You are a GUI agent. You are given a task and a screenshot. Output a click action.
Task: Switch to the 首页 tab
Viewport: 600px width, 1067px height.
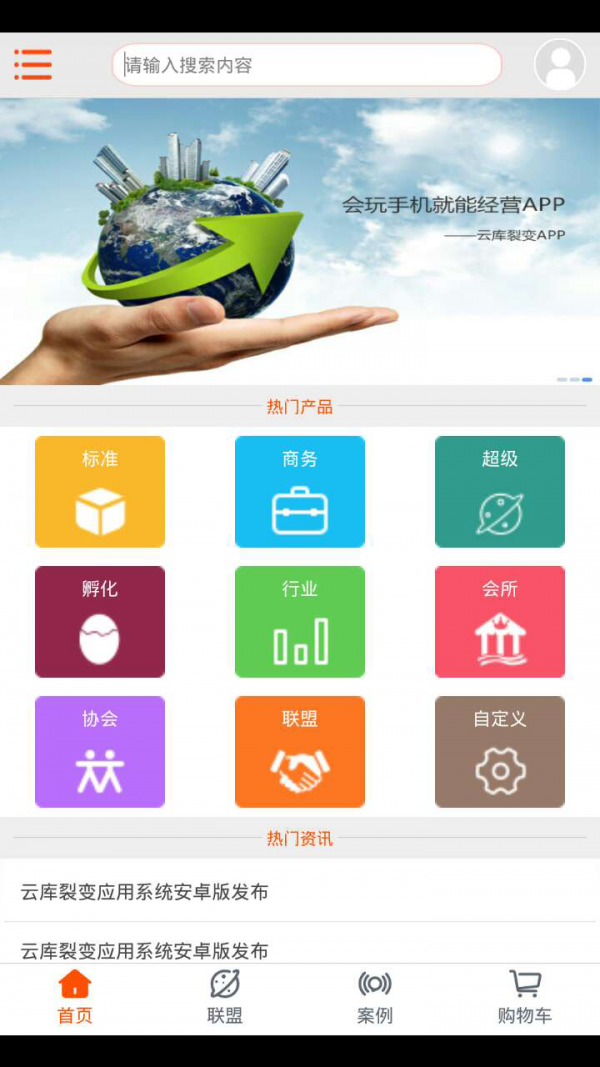click(x=75, y=998)
